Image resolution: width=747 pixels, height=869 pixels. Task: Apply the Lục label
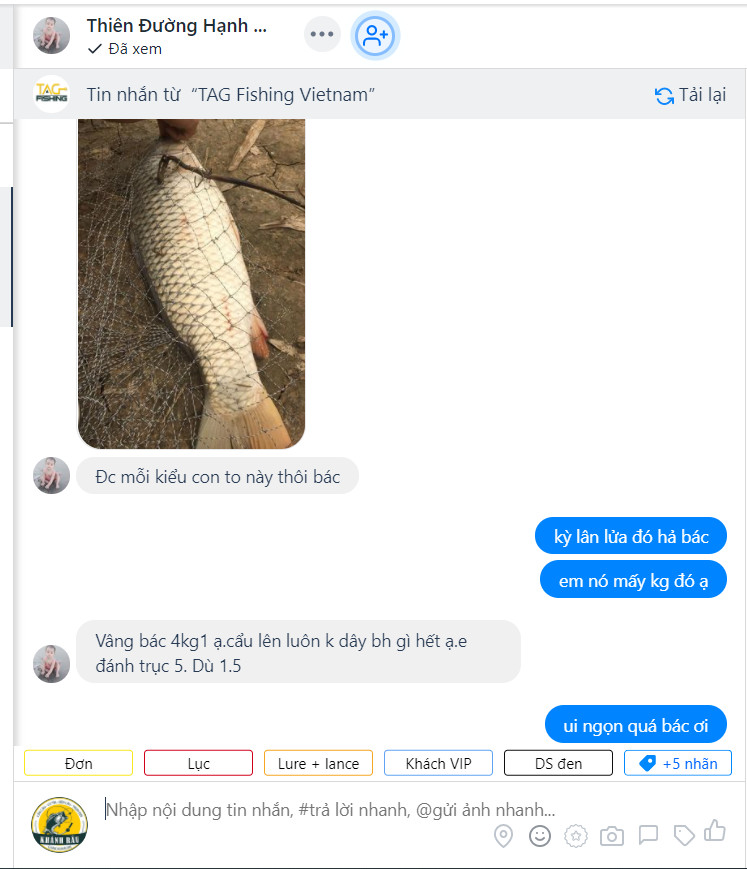198,763
